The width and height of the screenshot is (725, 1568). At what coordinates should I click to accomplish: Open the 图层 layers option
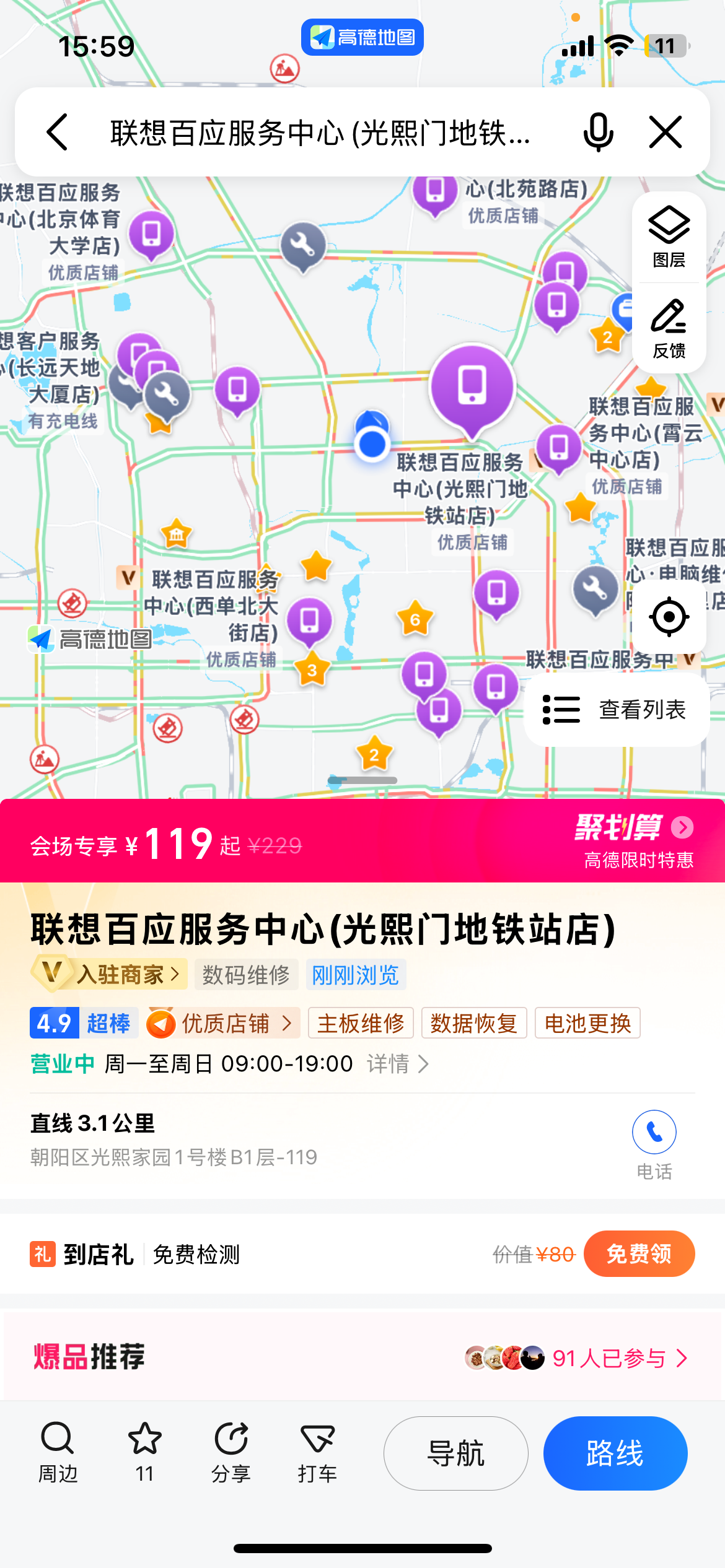[x=669, y=237]
